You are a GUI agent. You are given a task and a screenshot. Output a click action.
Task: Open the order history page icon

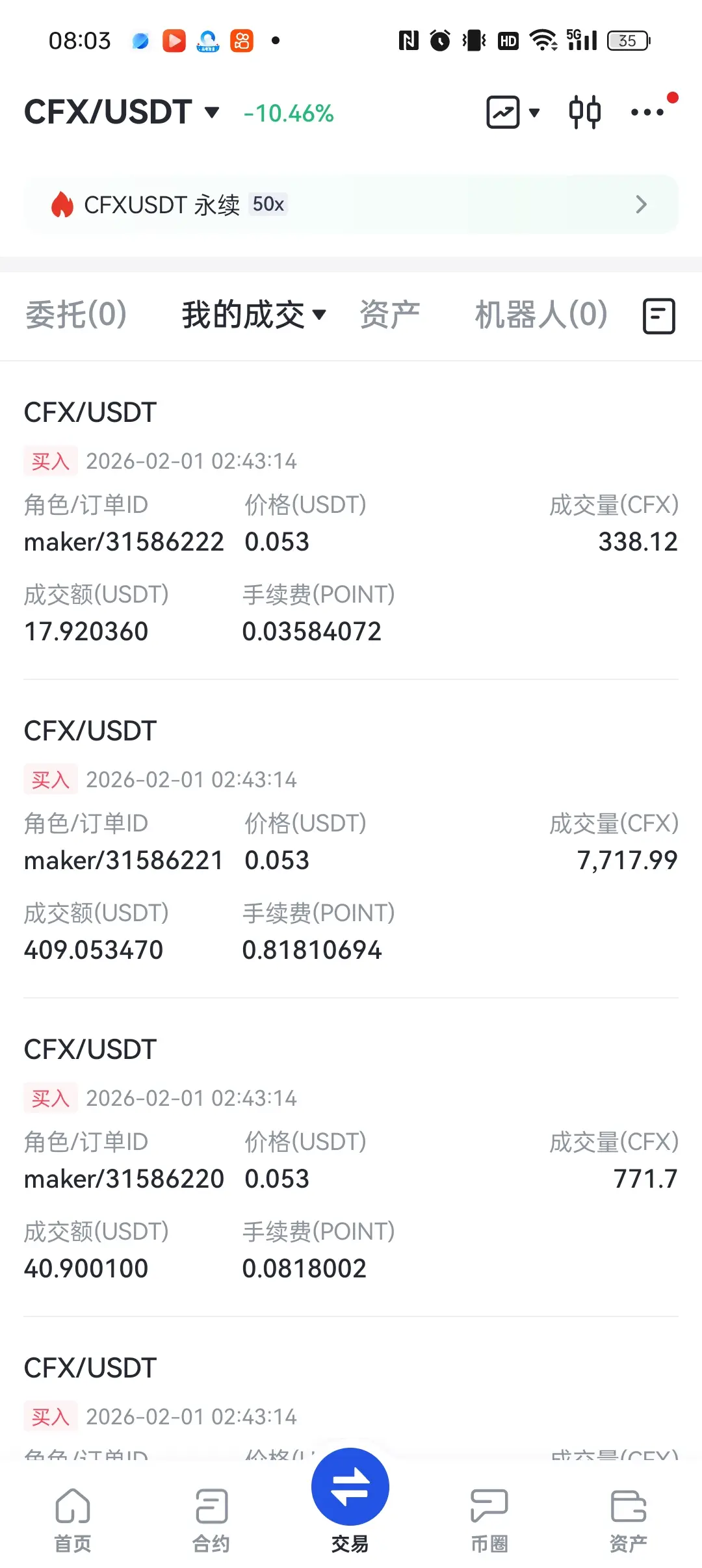(x=658, y=317)
